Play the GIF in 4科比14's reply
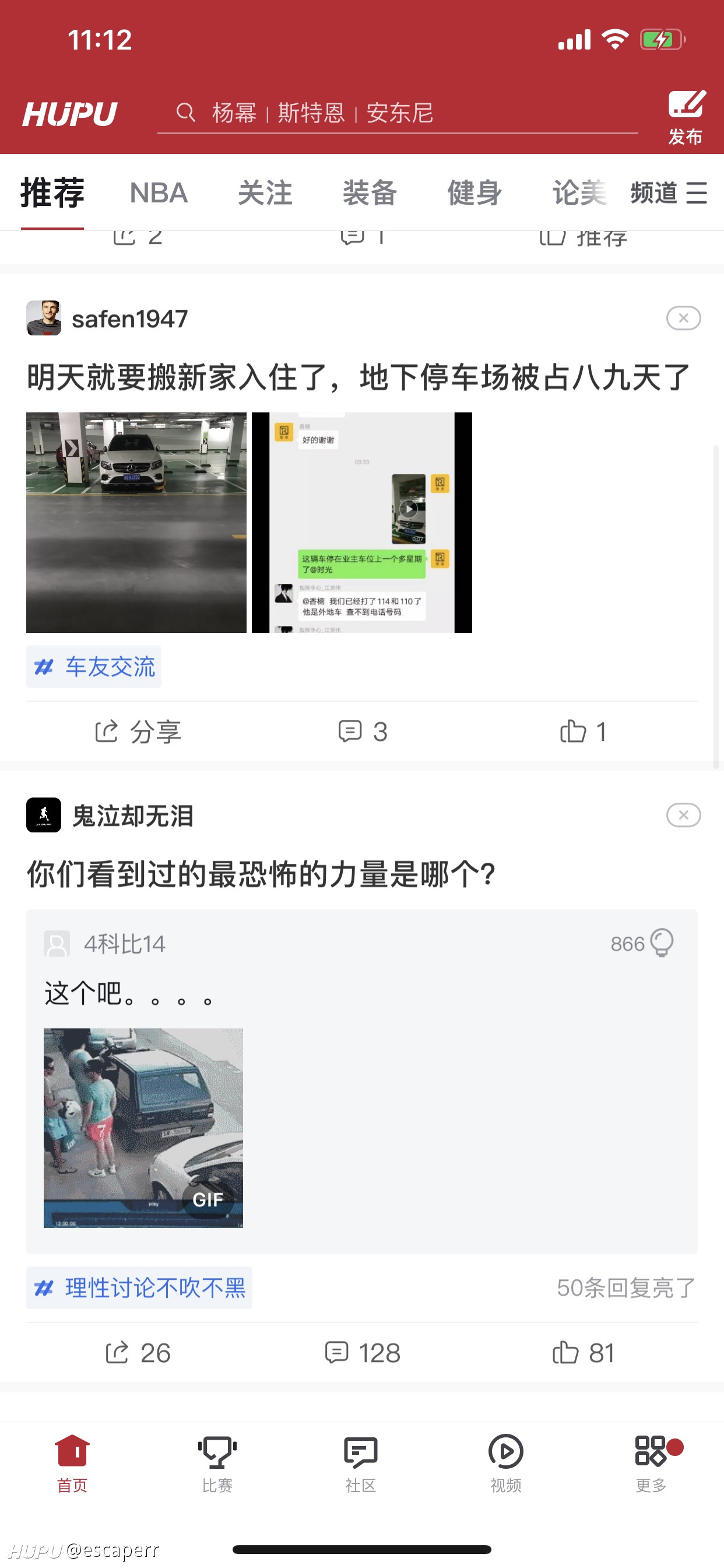 coord(143,1128)
